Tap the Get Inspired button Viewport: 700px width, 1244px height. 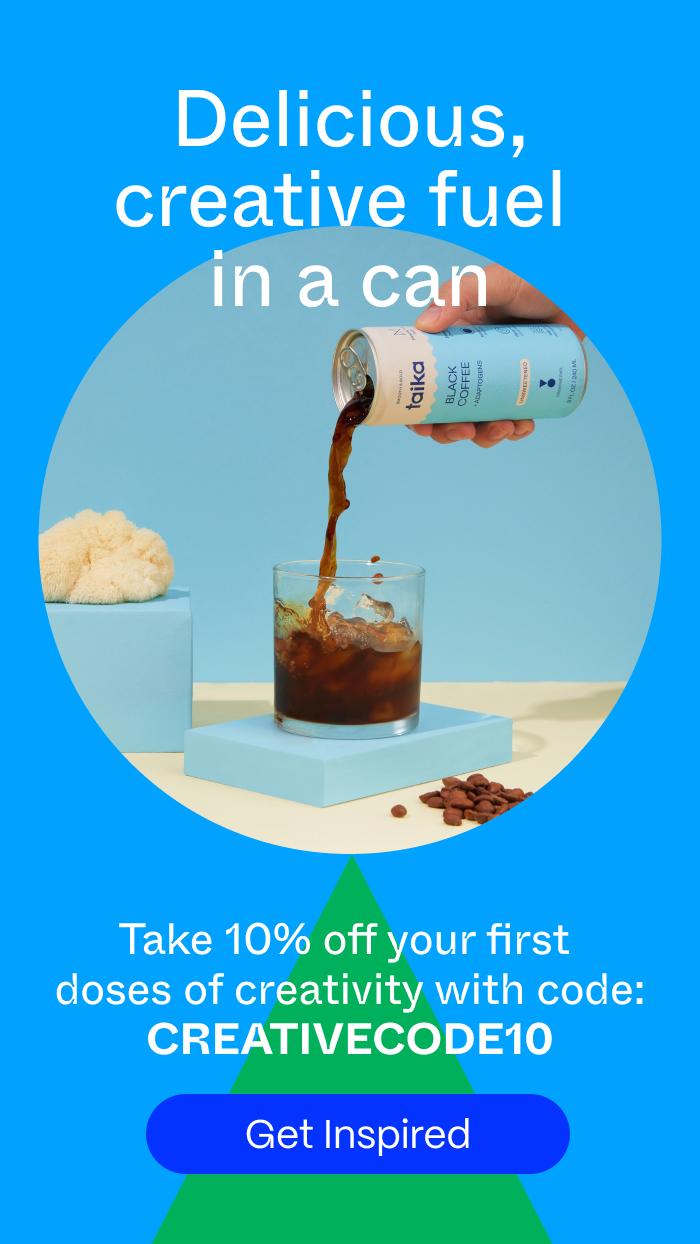pos(357,1134)
